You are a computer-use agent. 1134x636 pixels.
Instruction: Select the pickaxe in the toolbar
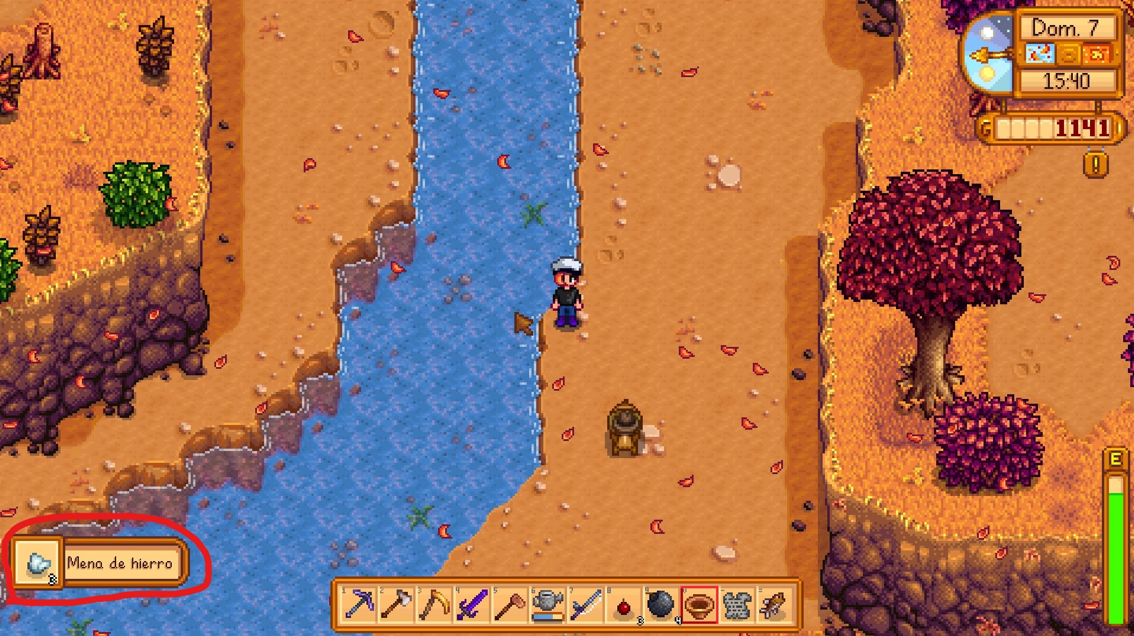point(359,605)
